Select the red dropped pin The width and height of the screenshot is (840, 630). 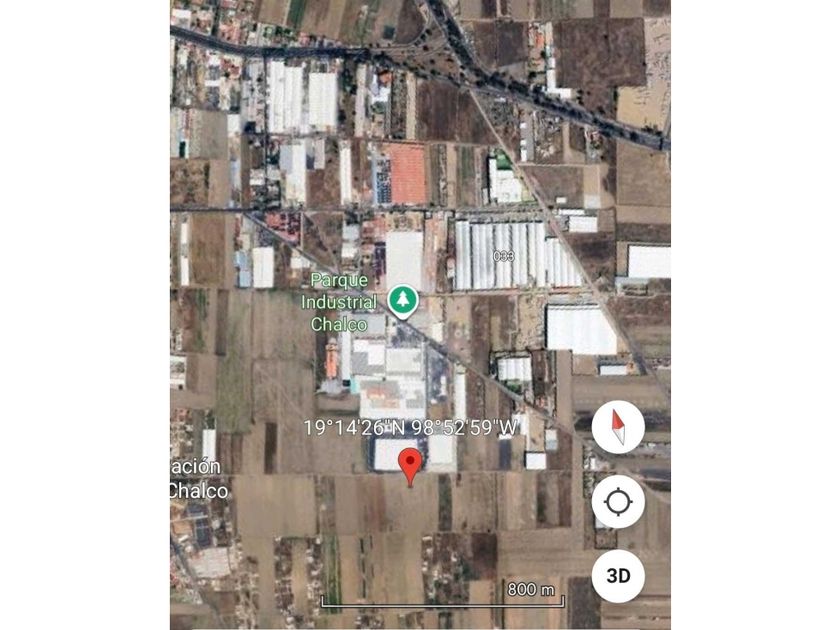pyautogui.click(x=410, y=465)
